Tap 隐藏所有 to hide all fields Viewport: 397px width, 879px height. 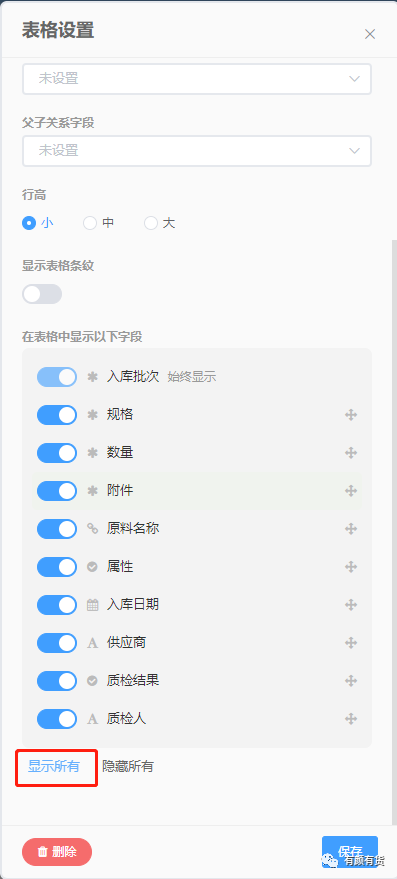(128, 766)
